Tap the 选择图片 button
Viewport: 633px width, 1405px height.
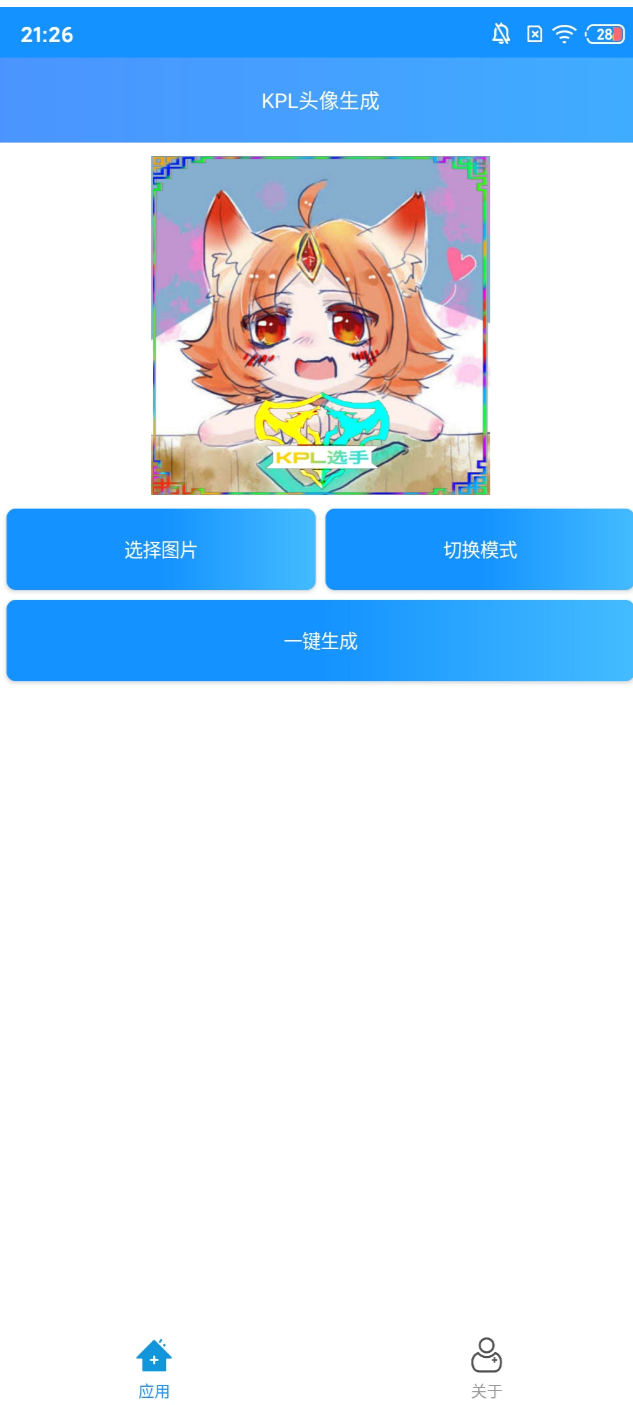click(161, 549)
